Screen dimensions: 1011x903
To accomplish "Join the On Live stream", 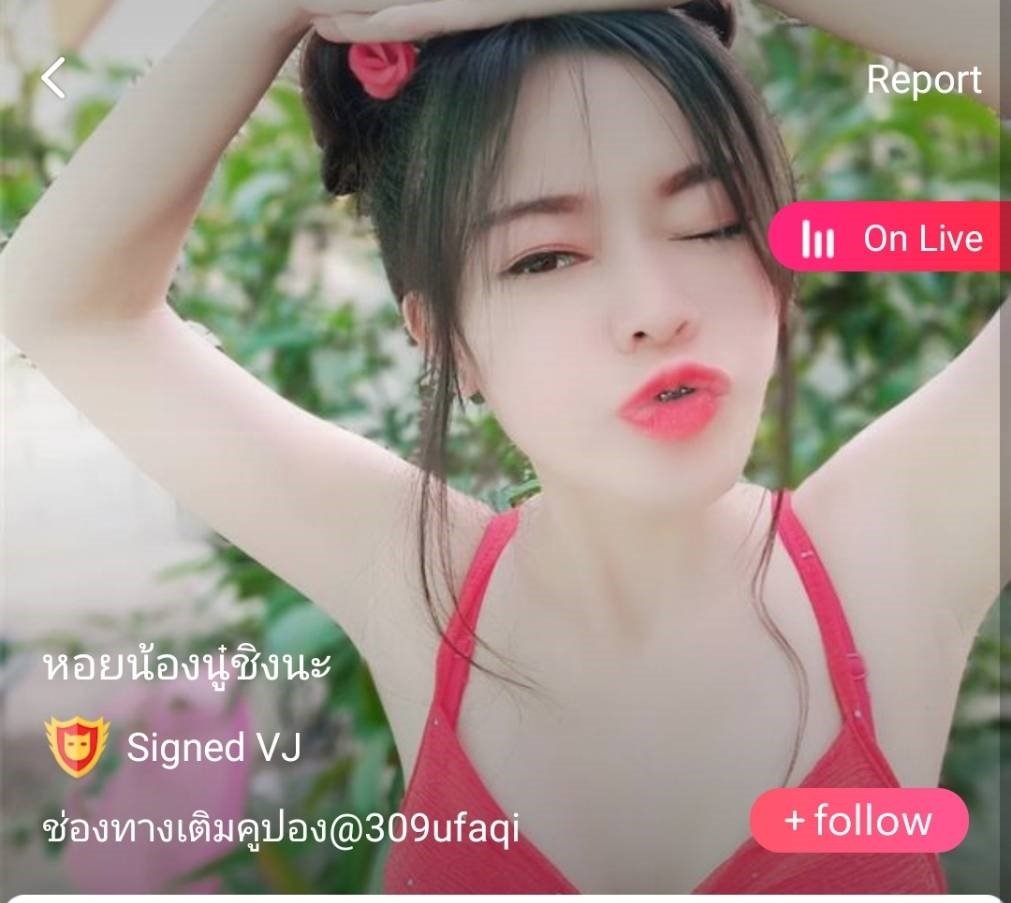I will 891,238.
